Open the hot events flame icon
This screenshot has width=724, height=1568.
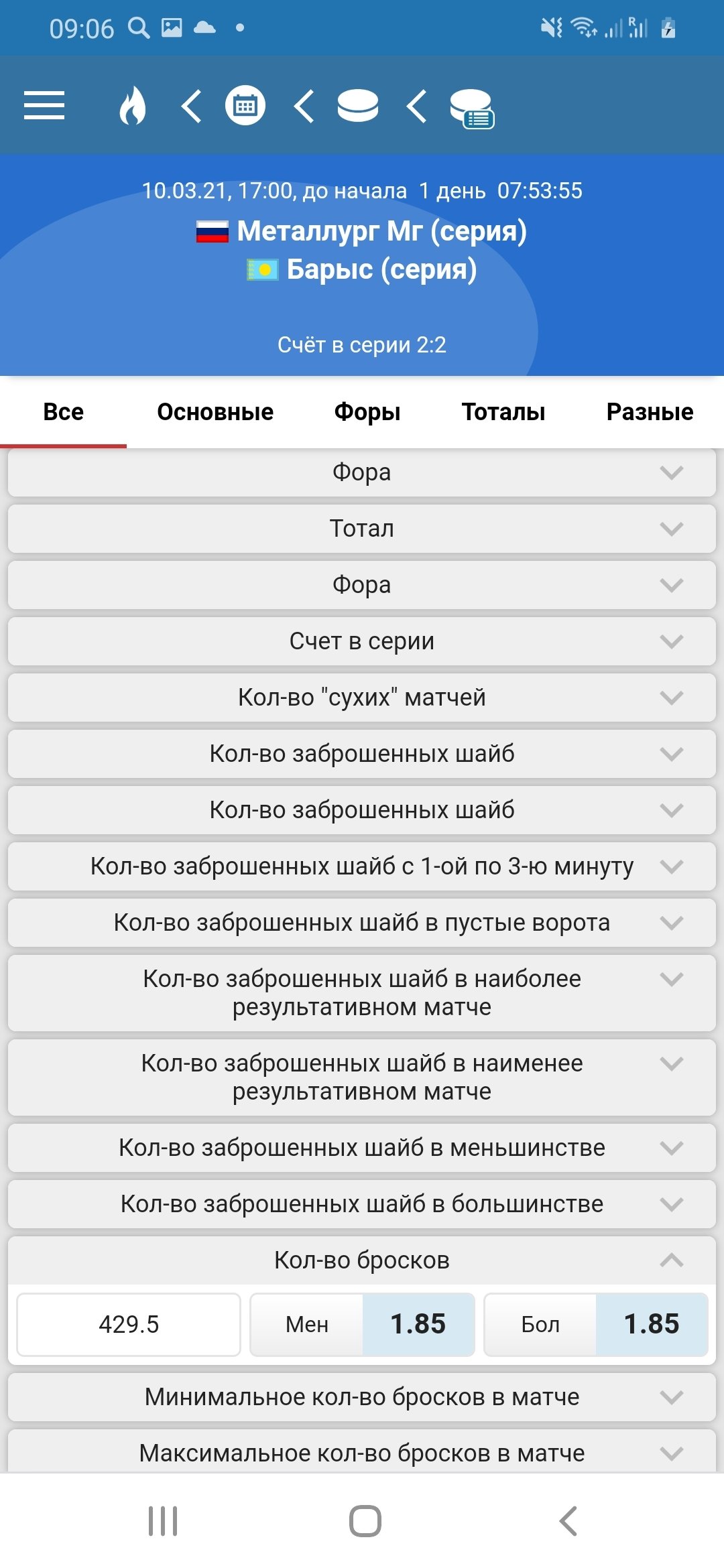tap(132, 106)
